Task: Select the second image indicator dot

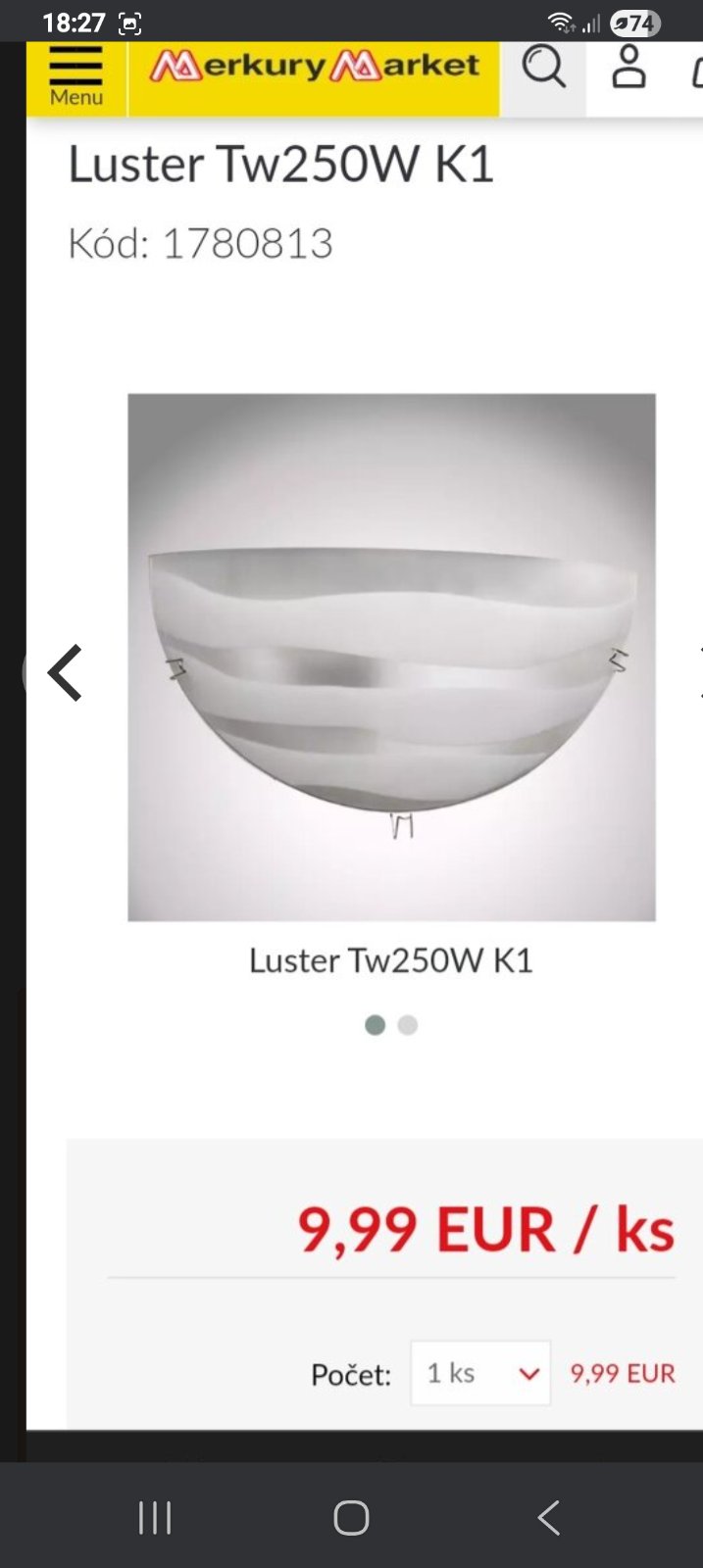Action: pos(408,1025)
